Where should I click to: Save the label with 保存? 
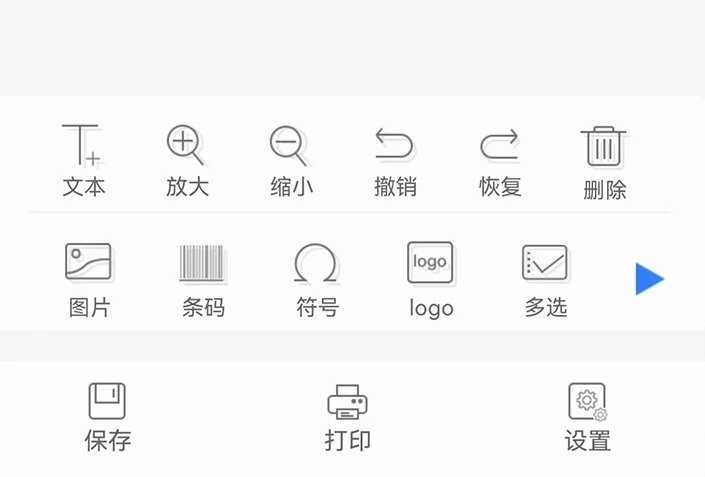(x=107, y=416)
